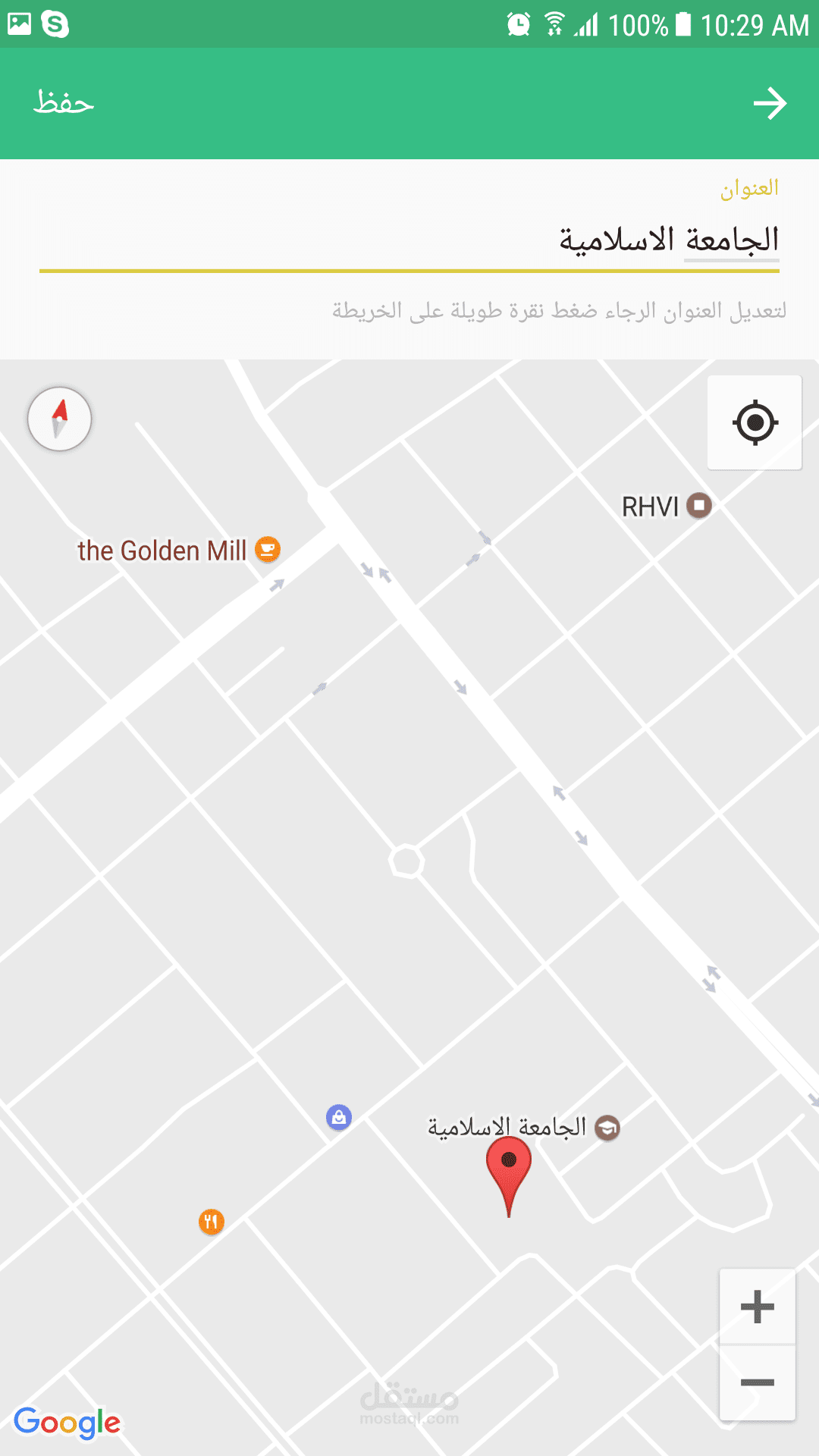
Task: Open the RHVI place marker
Action: tap(698, 505)
